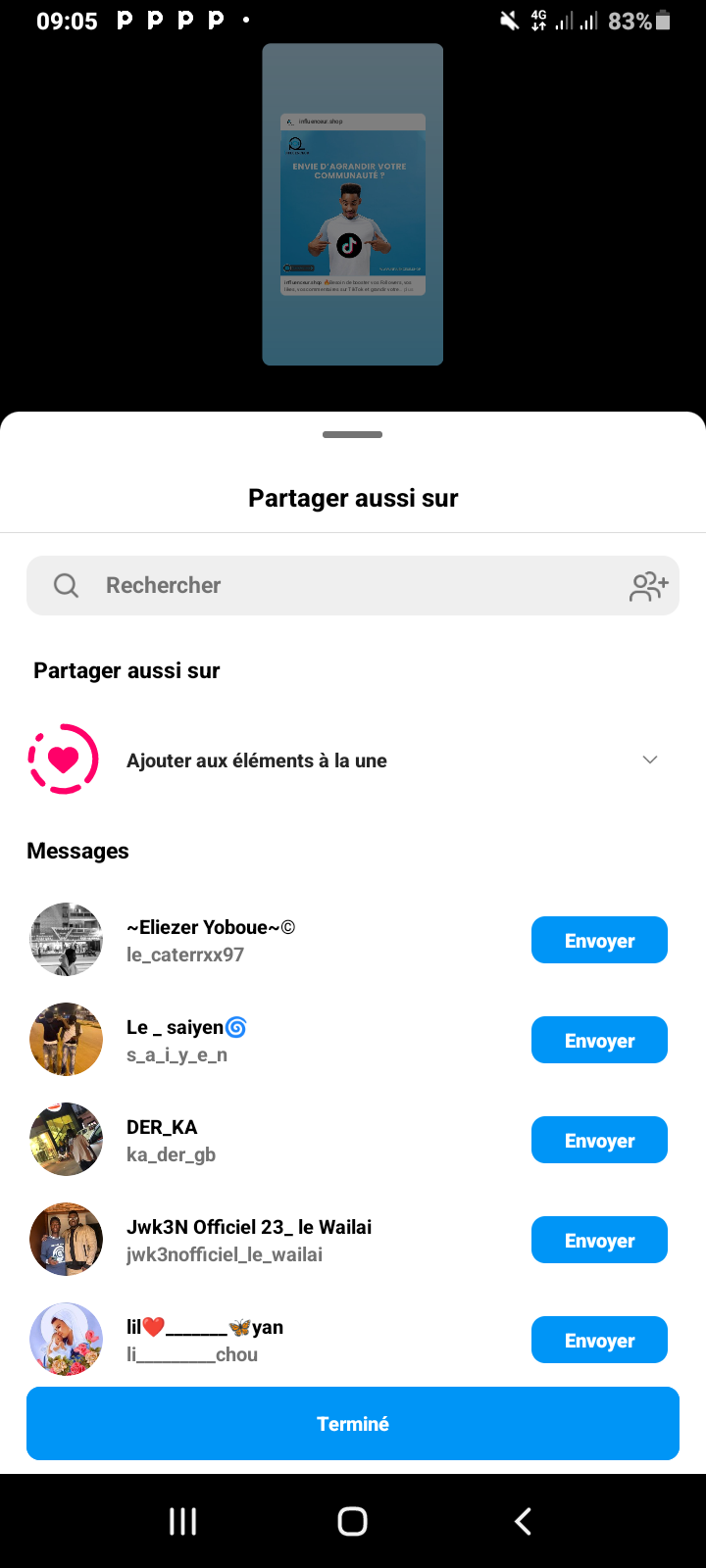
Task: Go back using the system back button
Action: (x=523, y=1521)
